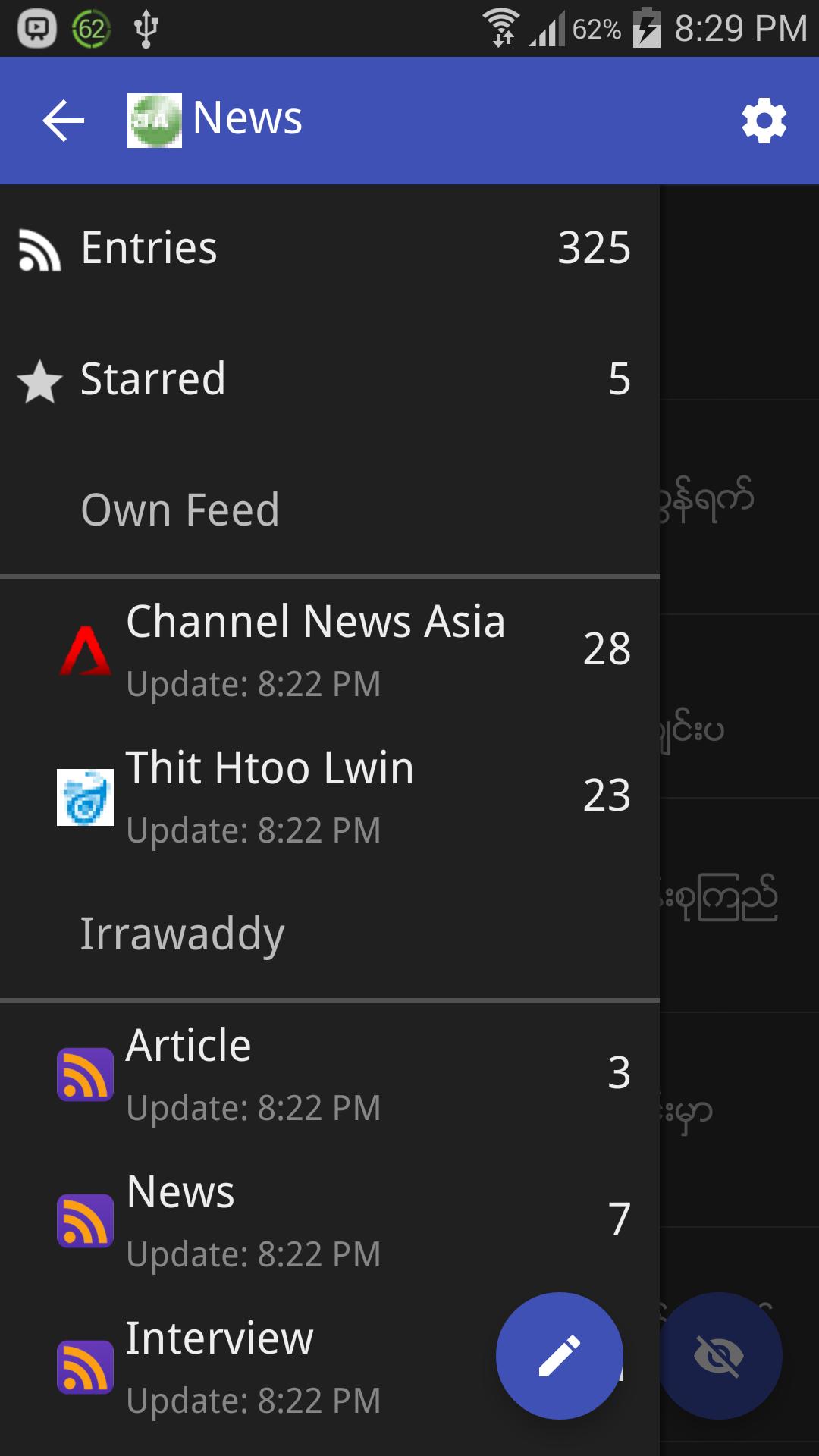Click the Thit Htoo Lwin feed icon
819x1456 pixels.
coord(85,795)
